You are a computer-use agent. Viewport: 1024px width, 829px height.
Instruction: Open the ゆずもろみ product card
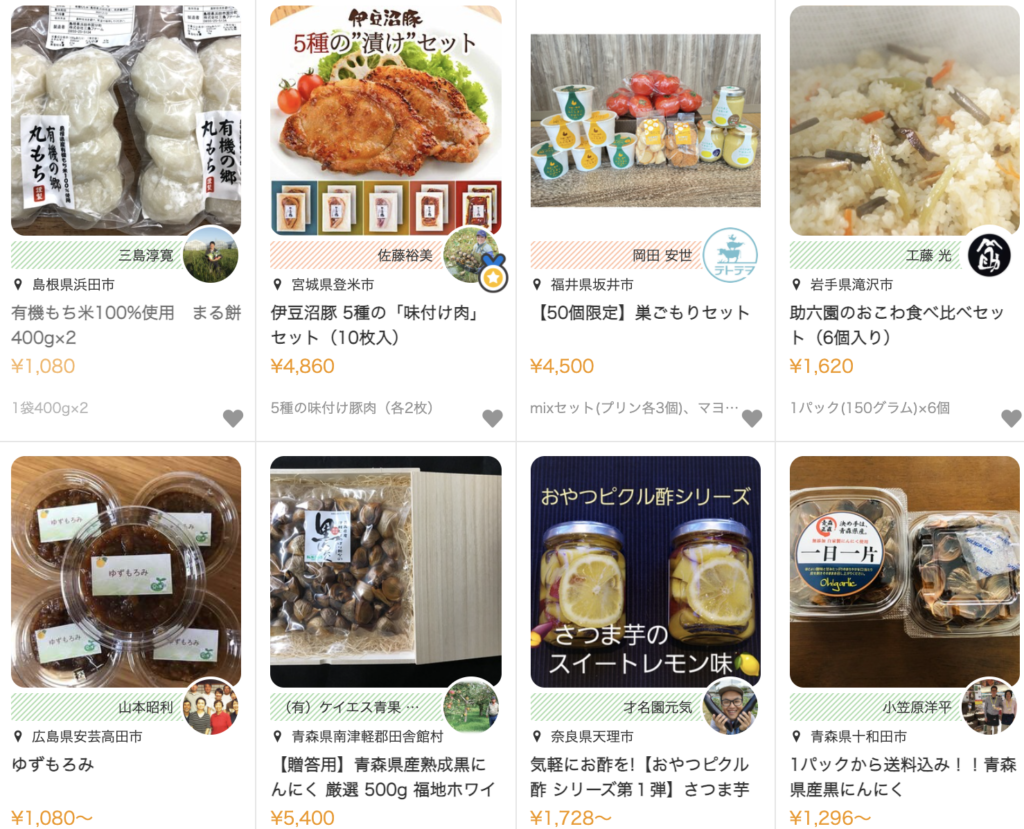(x=126, y=572)
